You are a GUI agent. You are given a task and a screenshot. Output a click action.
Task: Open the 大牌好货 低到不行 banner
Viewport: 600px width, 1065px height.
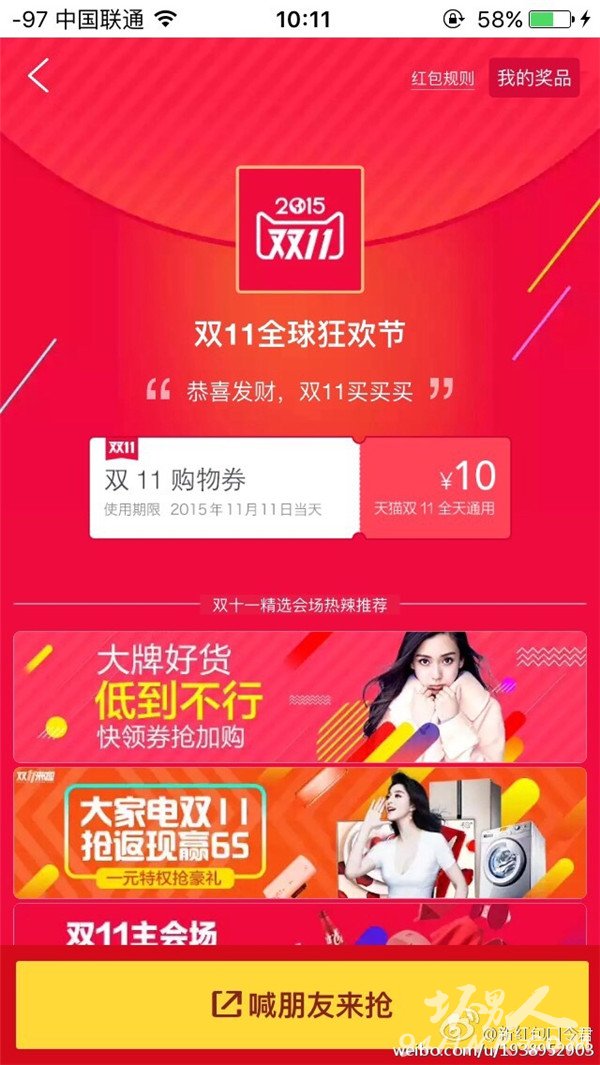pyautogui.click(x=300, y=697)
